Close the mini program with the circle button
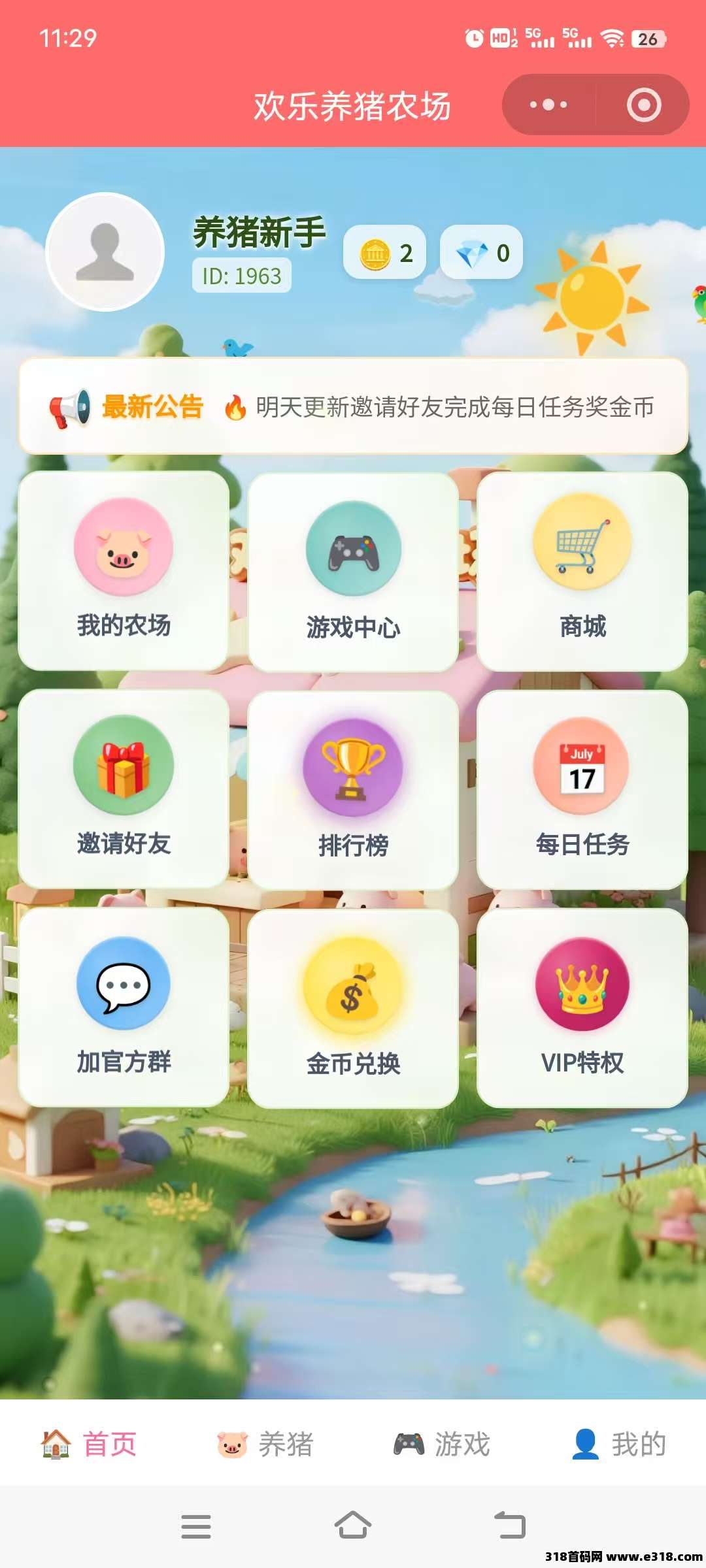Screen dimensions: 706x1568 644,105
